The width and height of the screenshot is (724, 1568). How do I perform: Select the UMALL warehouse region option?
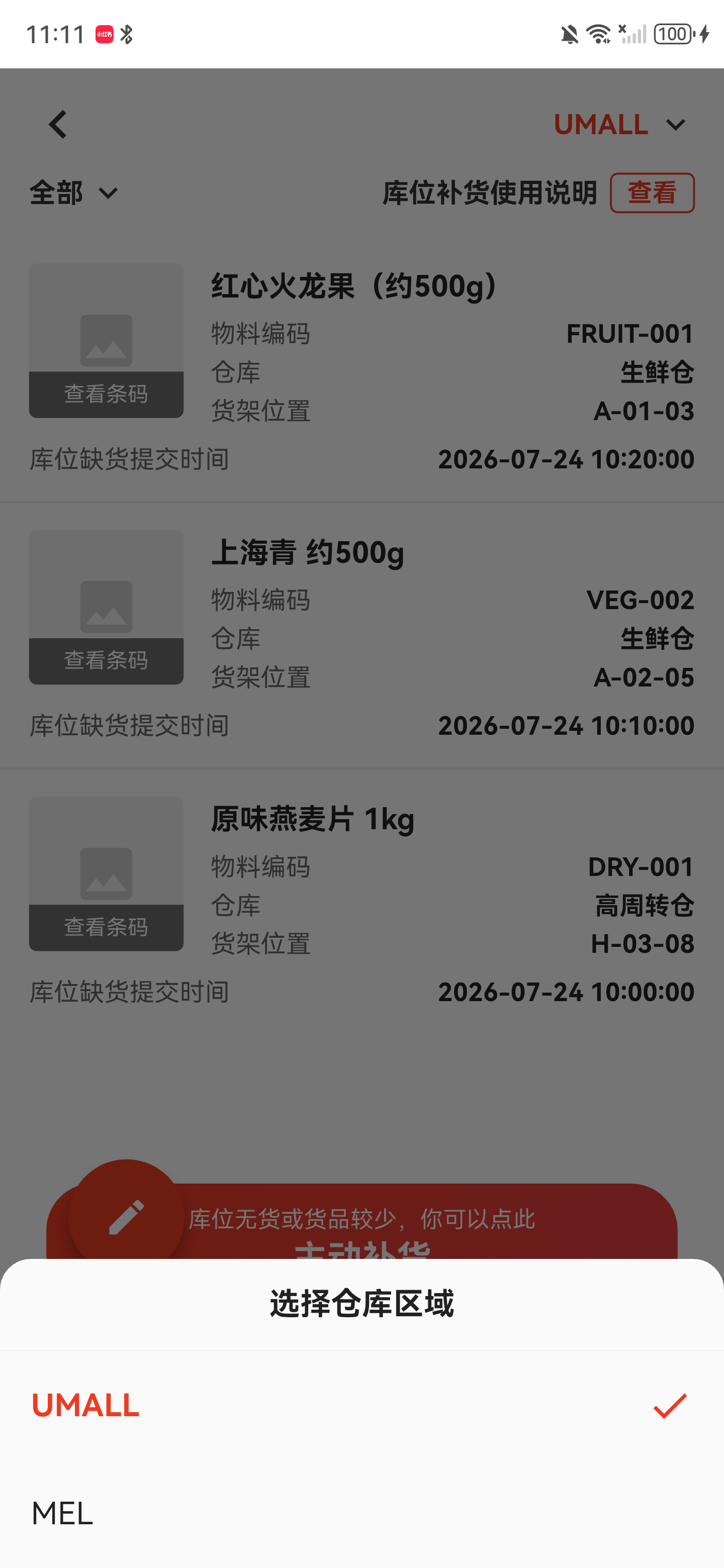(361, 1405)
